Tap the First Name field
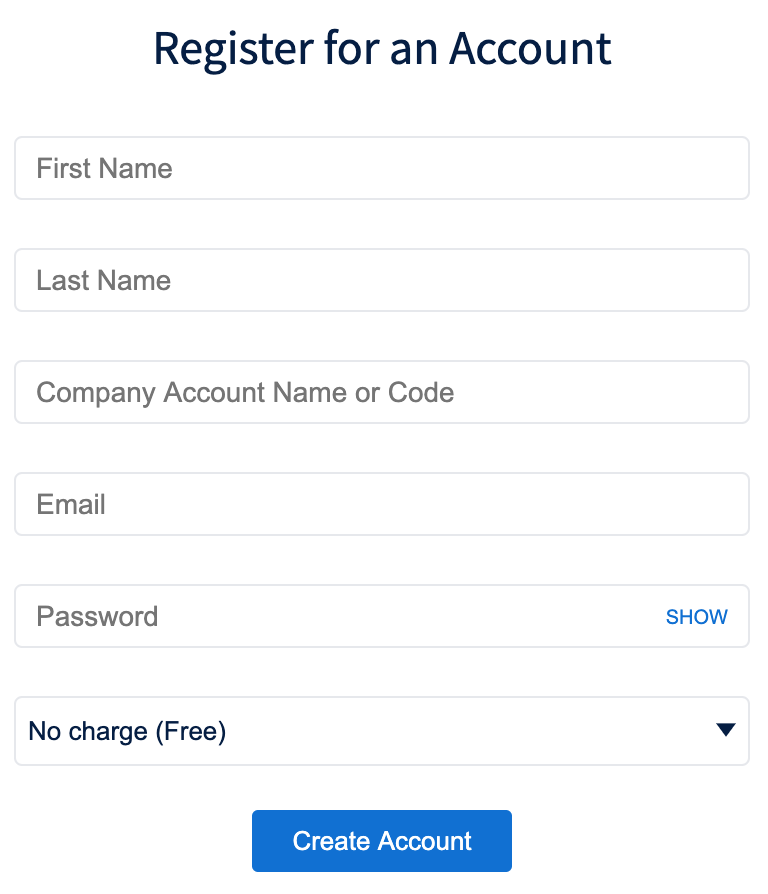This screenshot has height=894, width=768. click(381, 168)
